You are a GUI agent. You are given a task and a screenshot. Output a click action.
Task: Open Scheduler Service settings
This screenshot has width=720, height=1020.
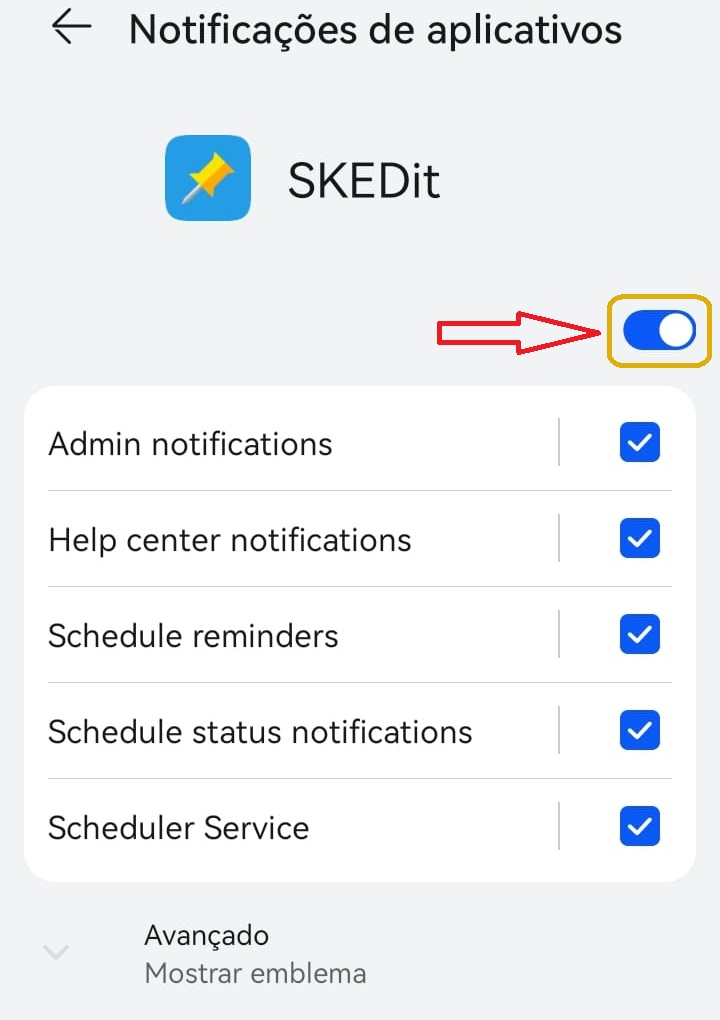[x=179, y=828]
